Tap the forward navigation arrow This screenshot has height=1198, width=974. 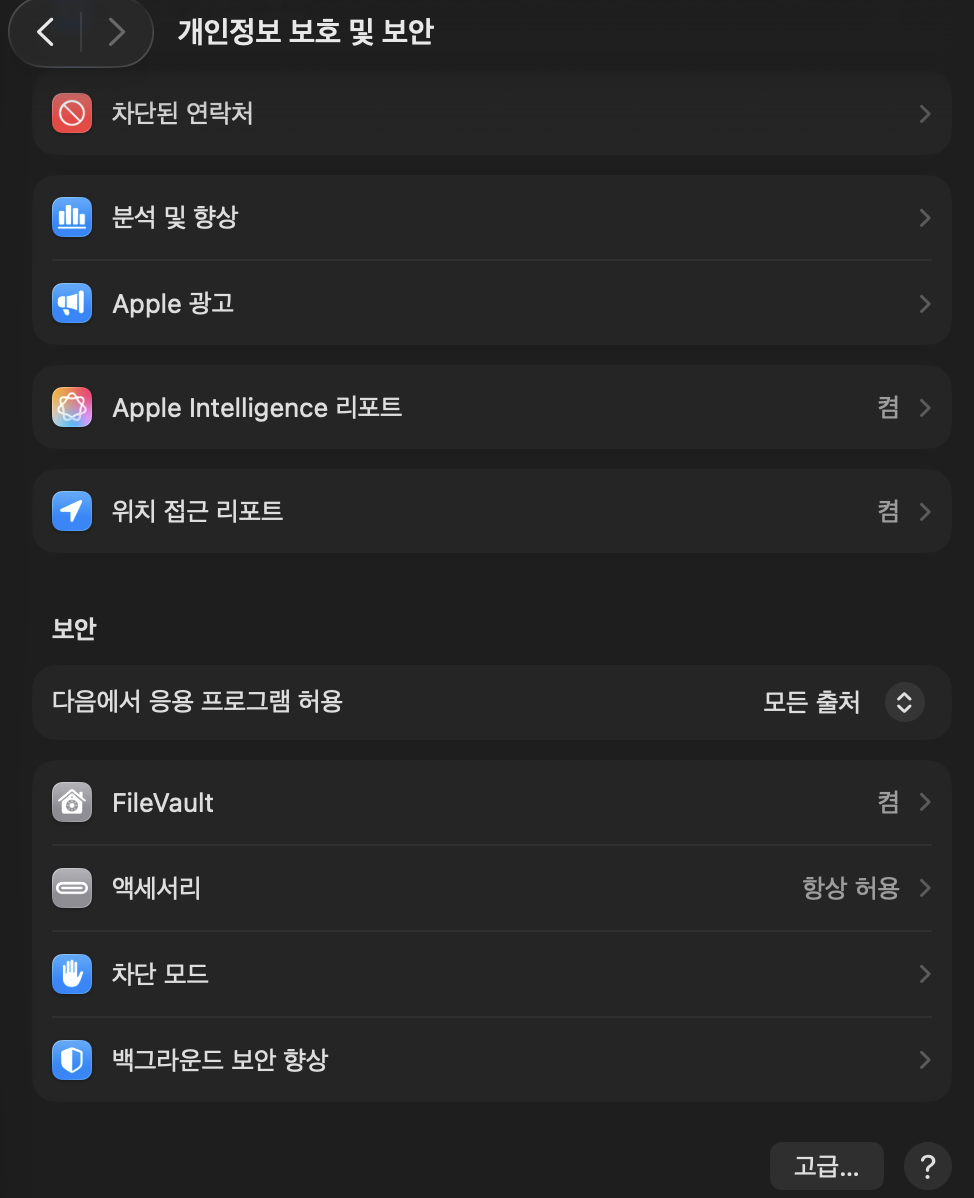click(x=117, y=33)
